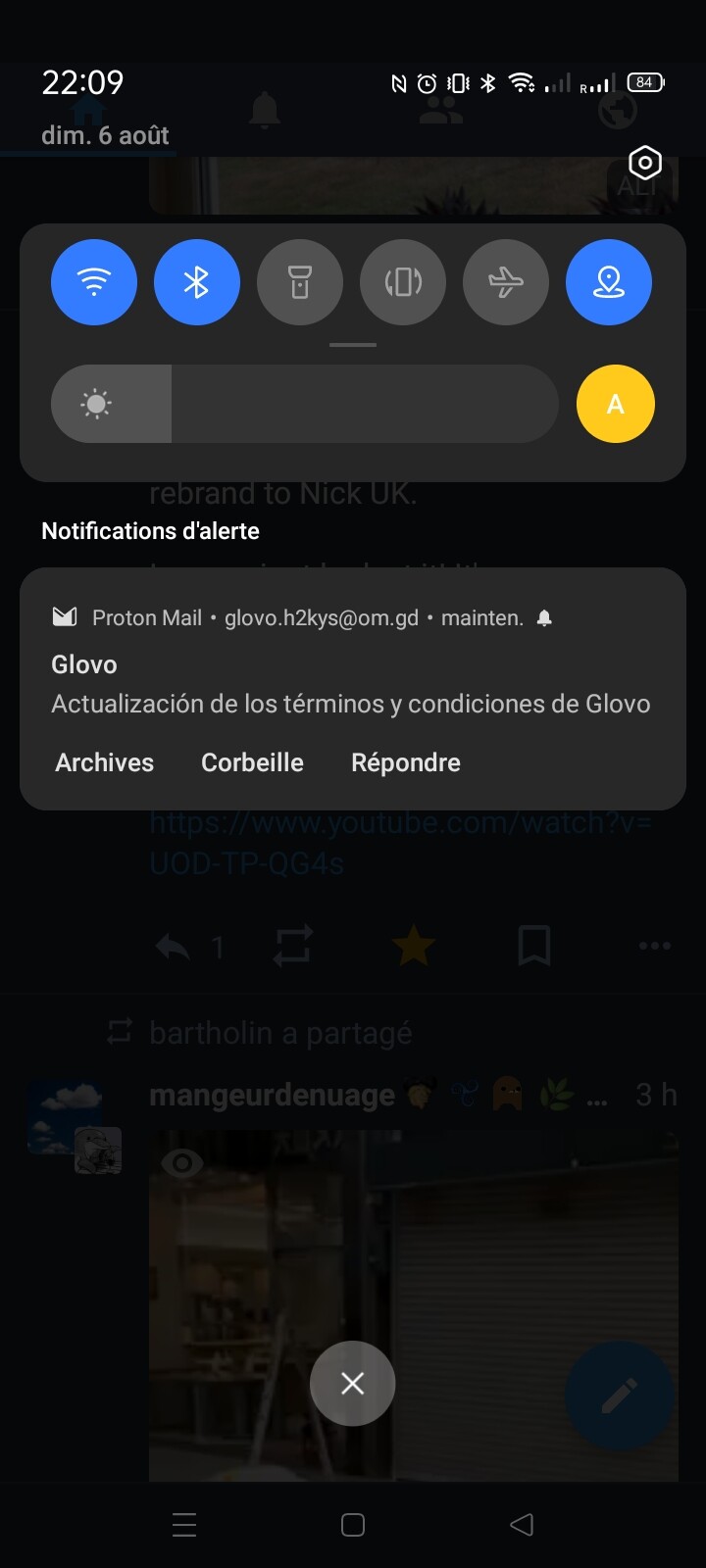Open the Glovo email notification
706x1568 pixels.
point(351,684)
